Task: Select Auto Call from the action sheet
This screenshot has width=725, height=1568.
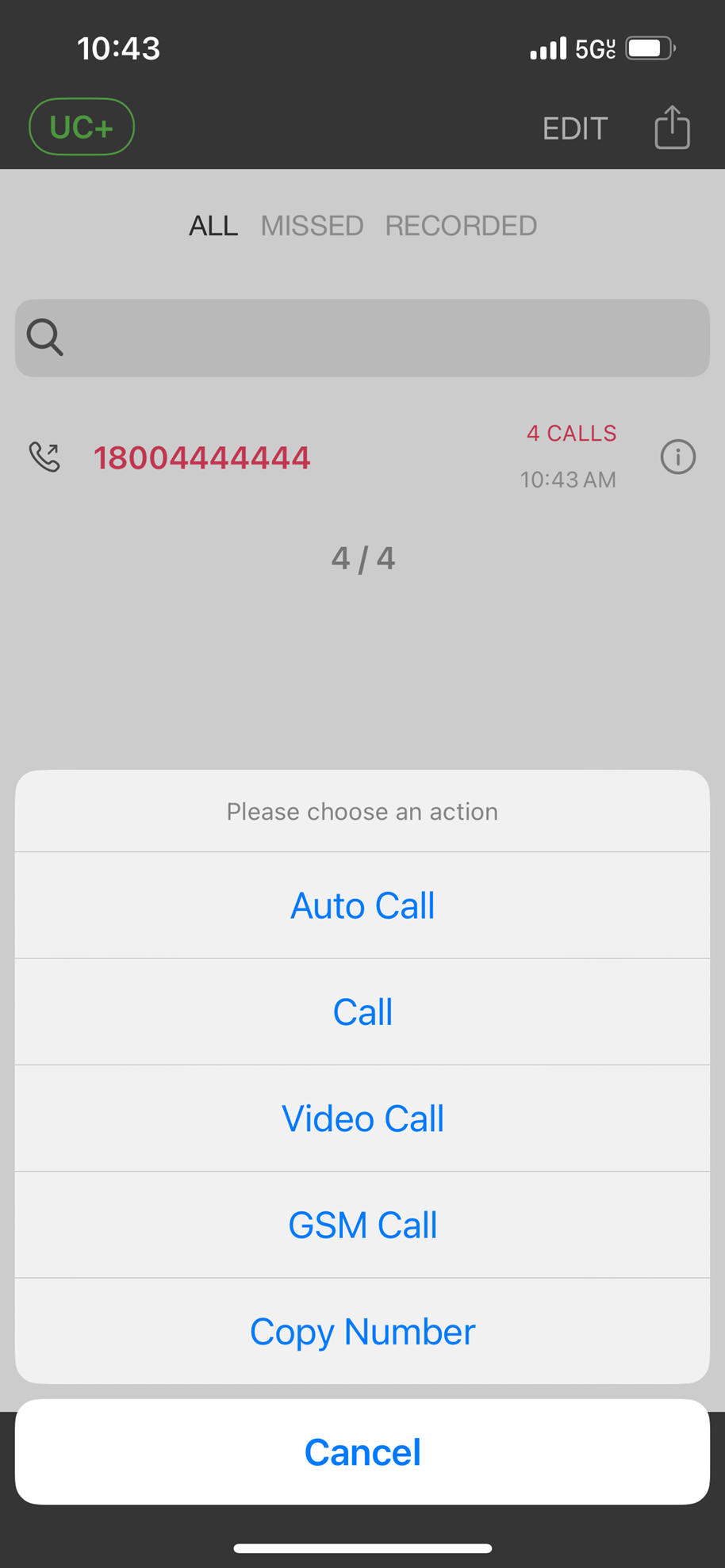Action: tap(362, 905)
